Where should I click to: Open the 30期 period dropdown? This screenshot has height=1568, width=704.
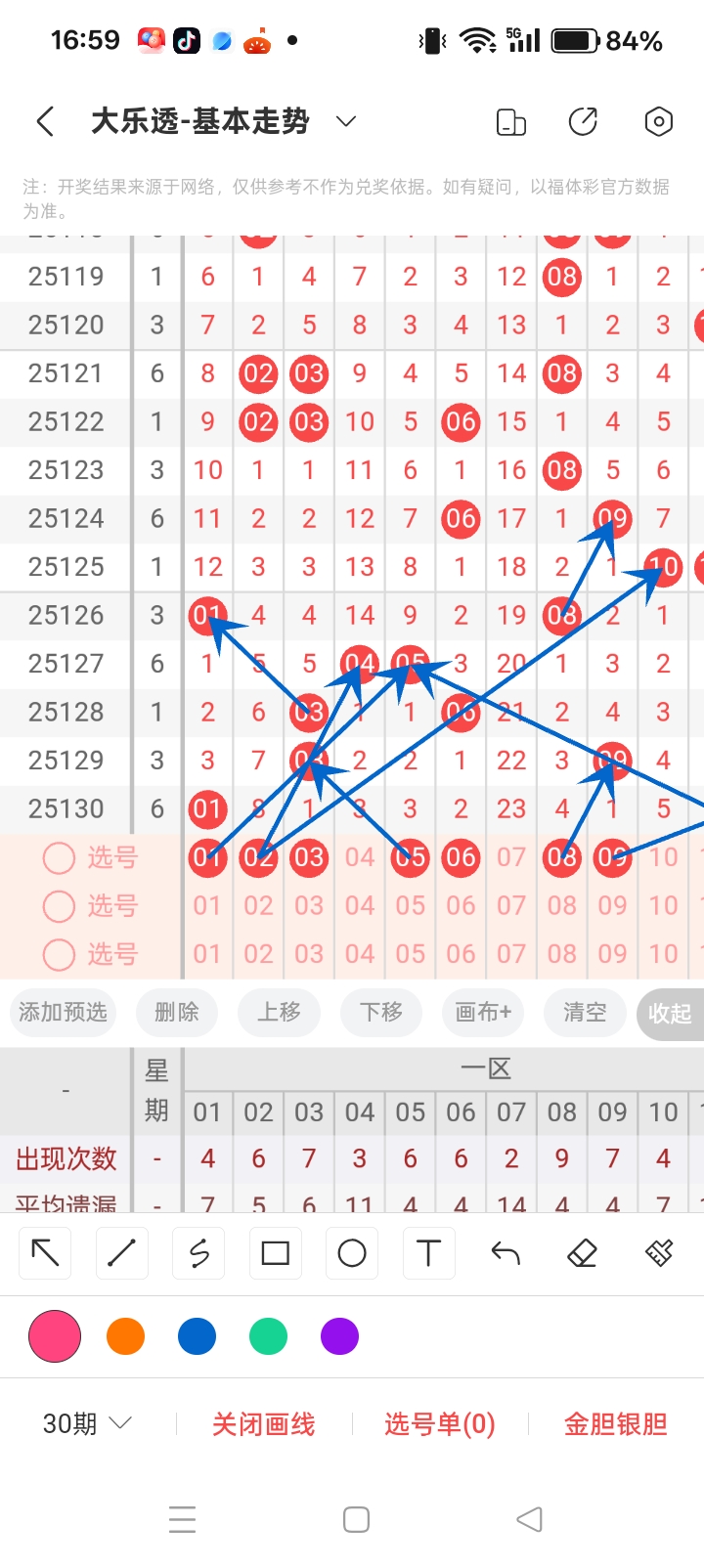tap(87, 1423)
